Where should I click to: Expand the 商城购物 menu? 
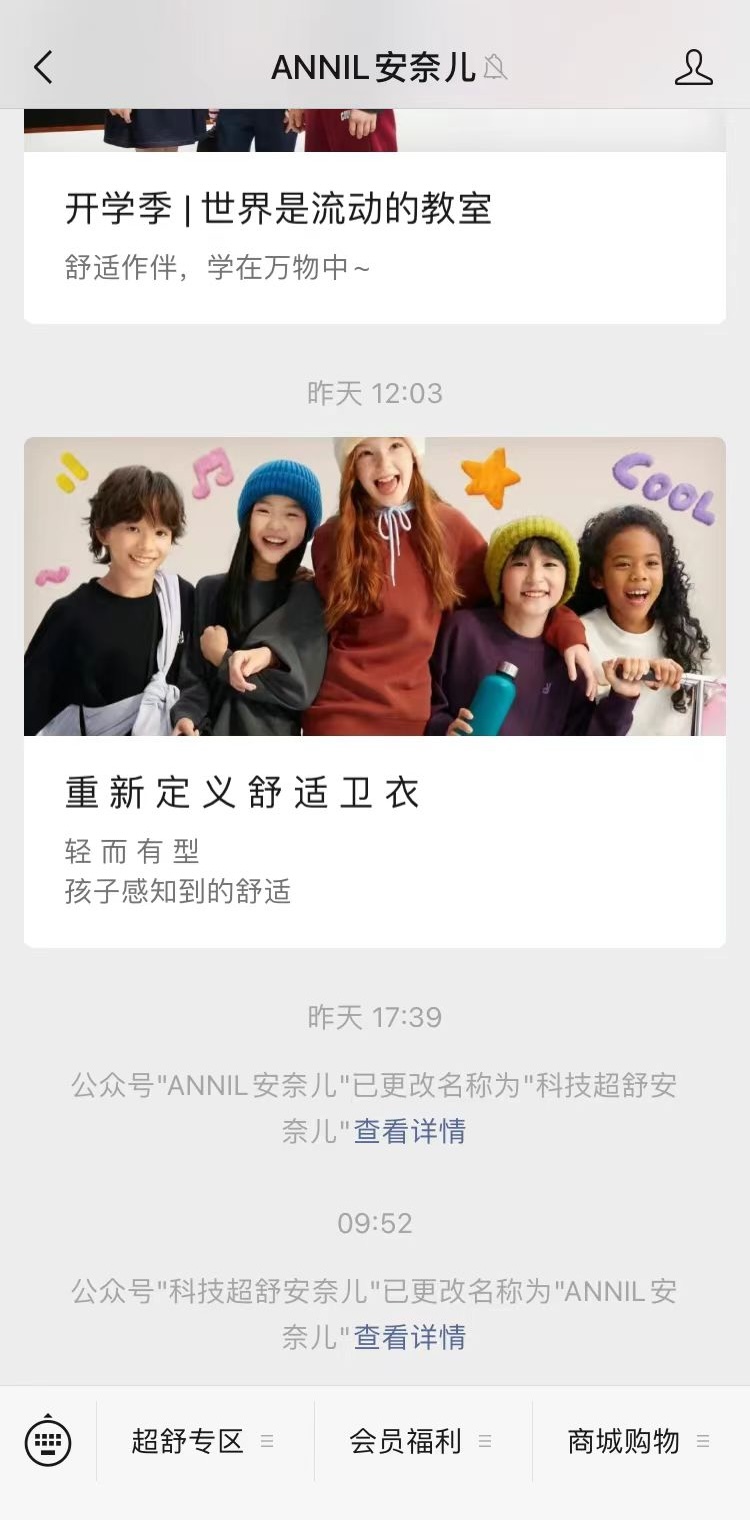pos(641,1441)
